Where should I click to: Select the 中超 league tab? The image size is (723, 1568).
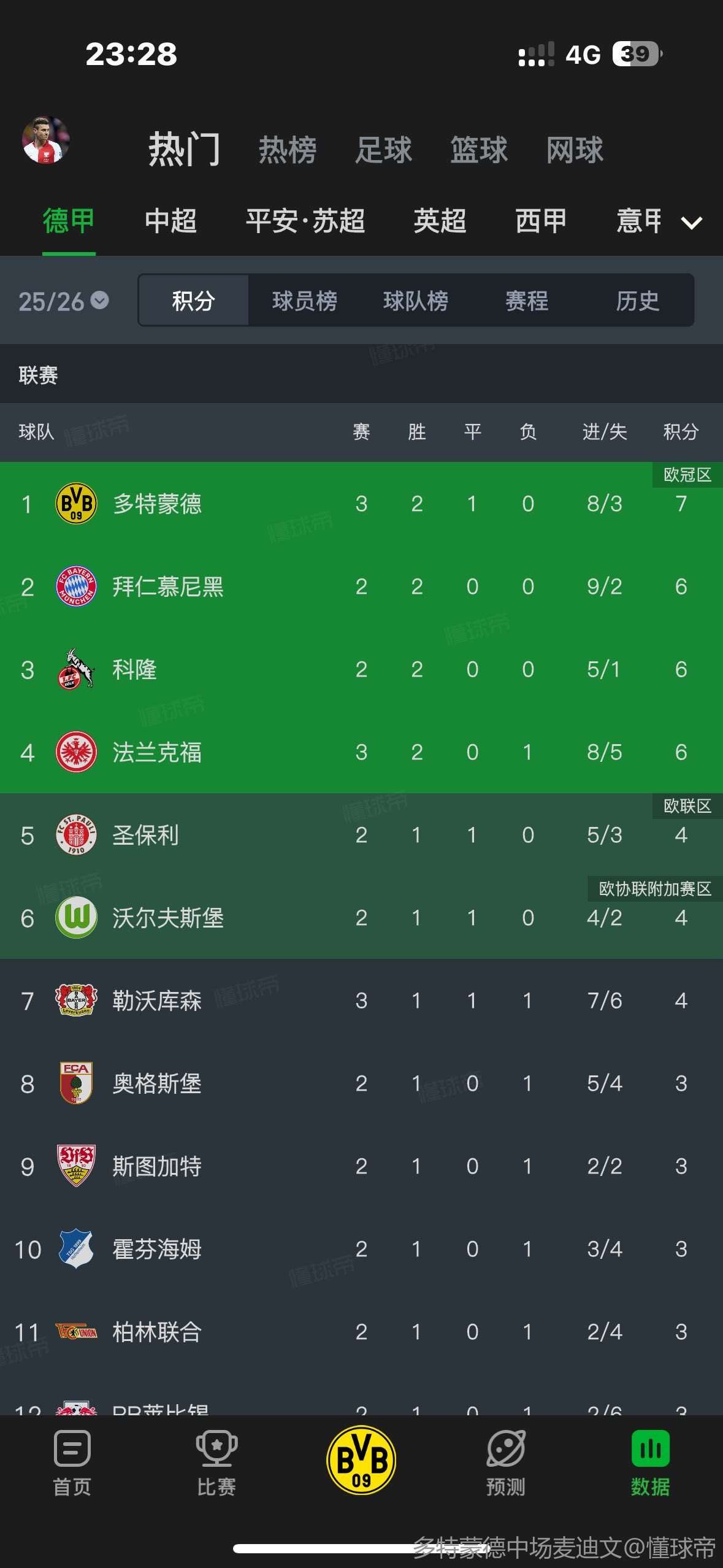tap(170, 221)
